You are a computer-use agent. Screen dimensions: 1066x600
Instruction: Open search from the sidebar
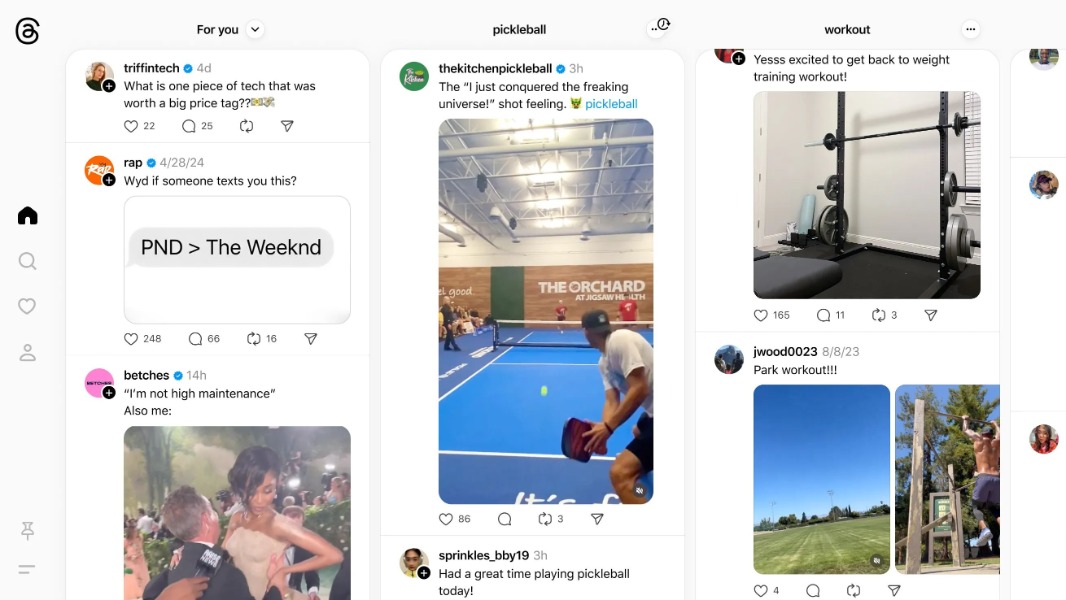pos(28,261)
